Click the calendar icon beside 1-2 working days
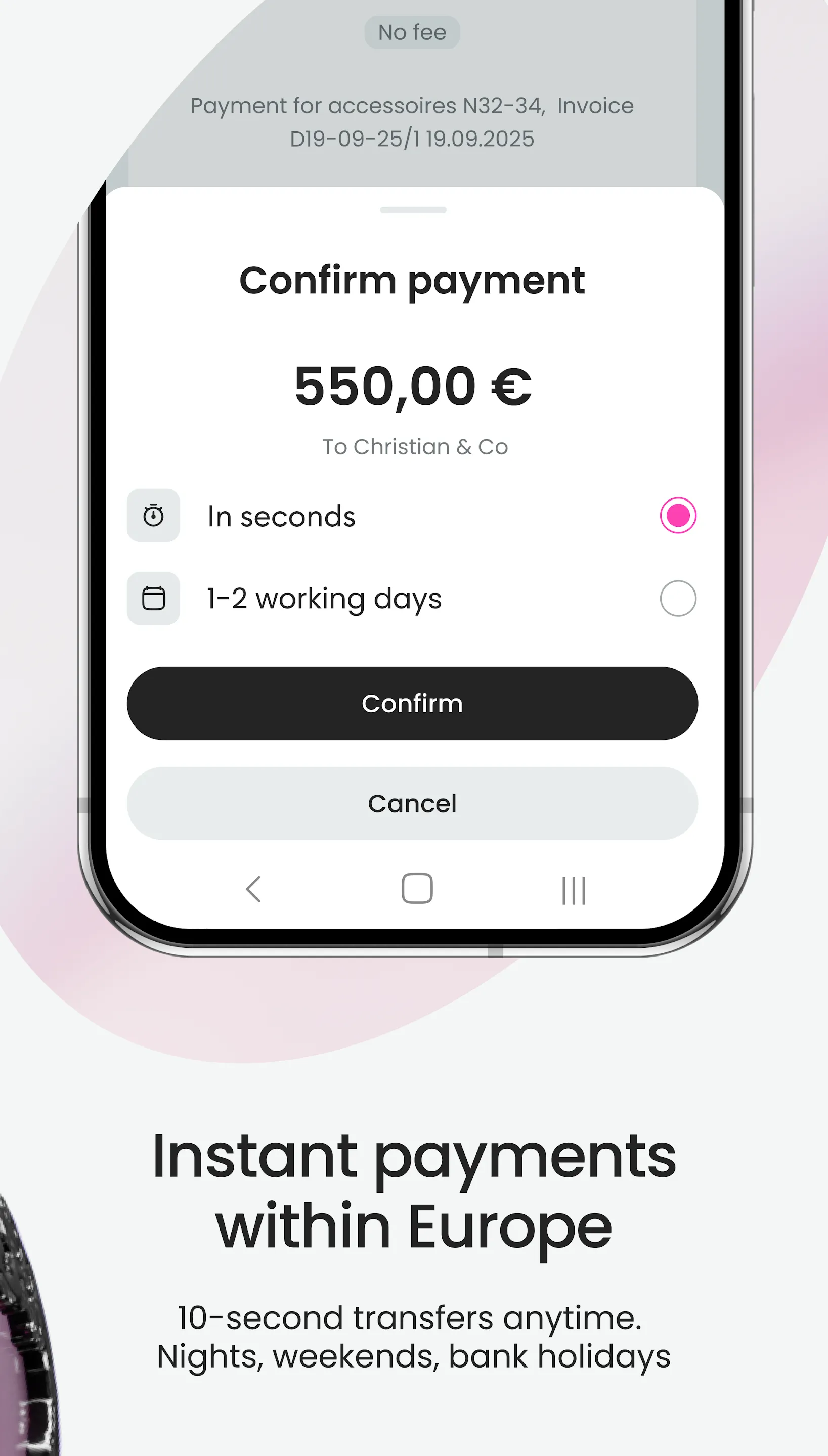Image resolution: width=828 pixels, height=1456 pixels. [x=153, y=599]
